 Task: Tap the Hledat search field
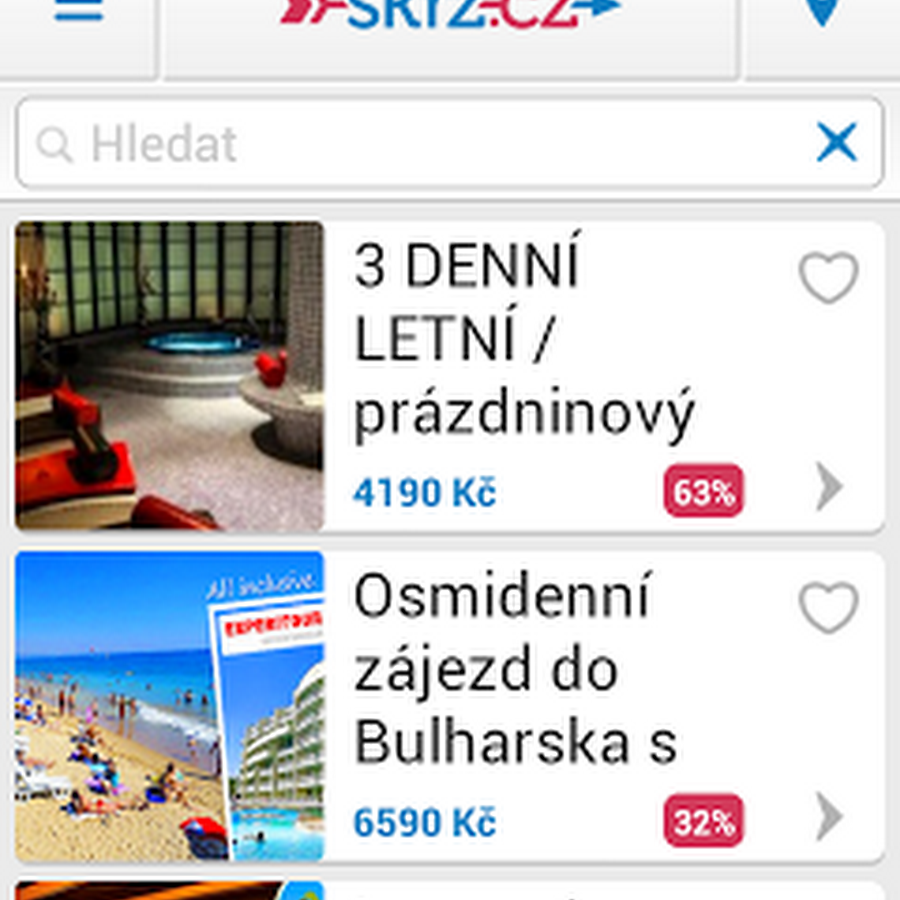point(420,144)
